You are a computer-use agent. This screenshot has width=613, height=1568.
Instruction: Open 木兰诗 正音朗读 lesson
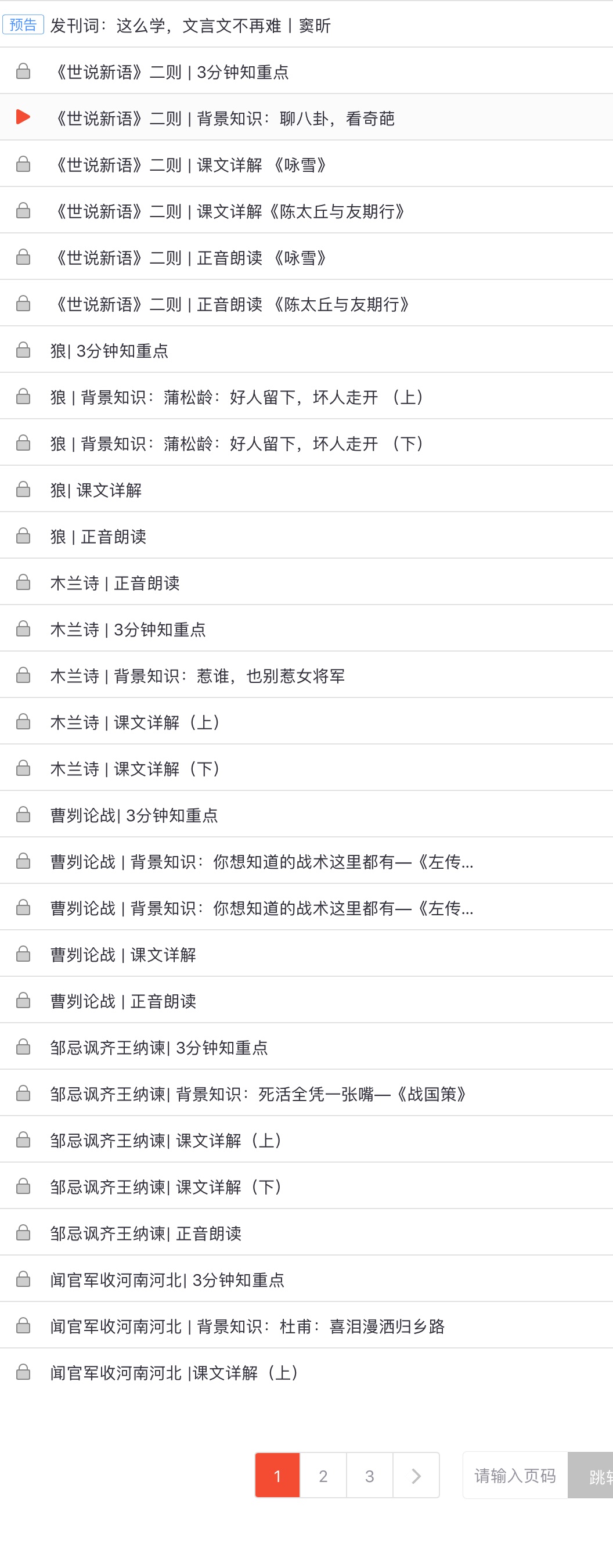point(115,583)
